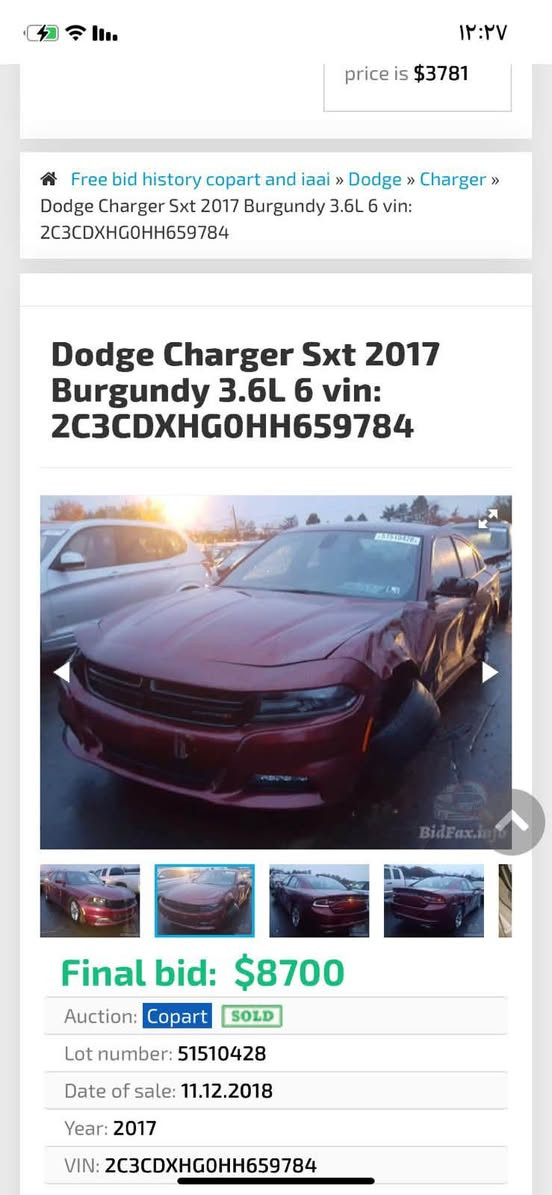Tap the scroll-to-top arrow button

click(516, 822)
